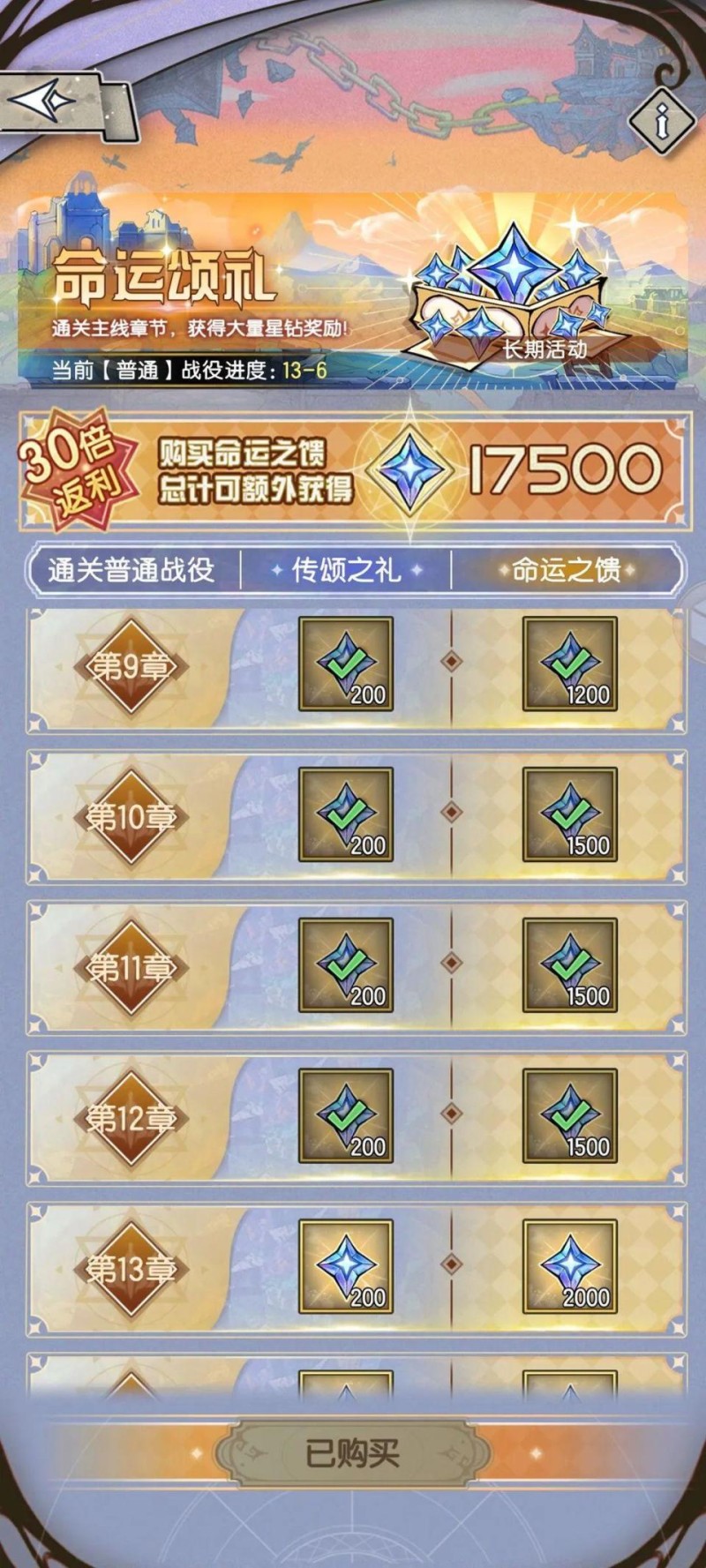706x1568 pixels.
Task: View Chapter 11's claimed 200 diamond reward
Action: [x=346, y=964]
